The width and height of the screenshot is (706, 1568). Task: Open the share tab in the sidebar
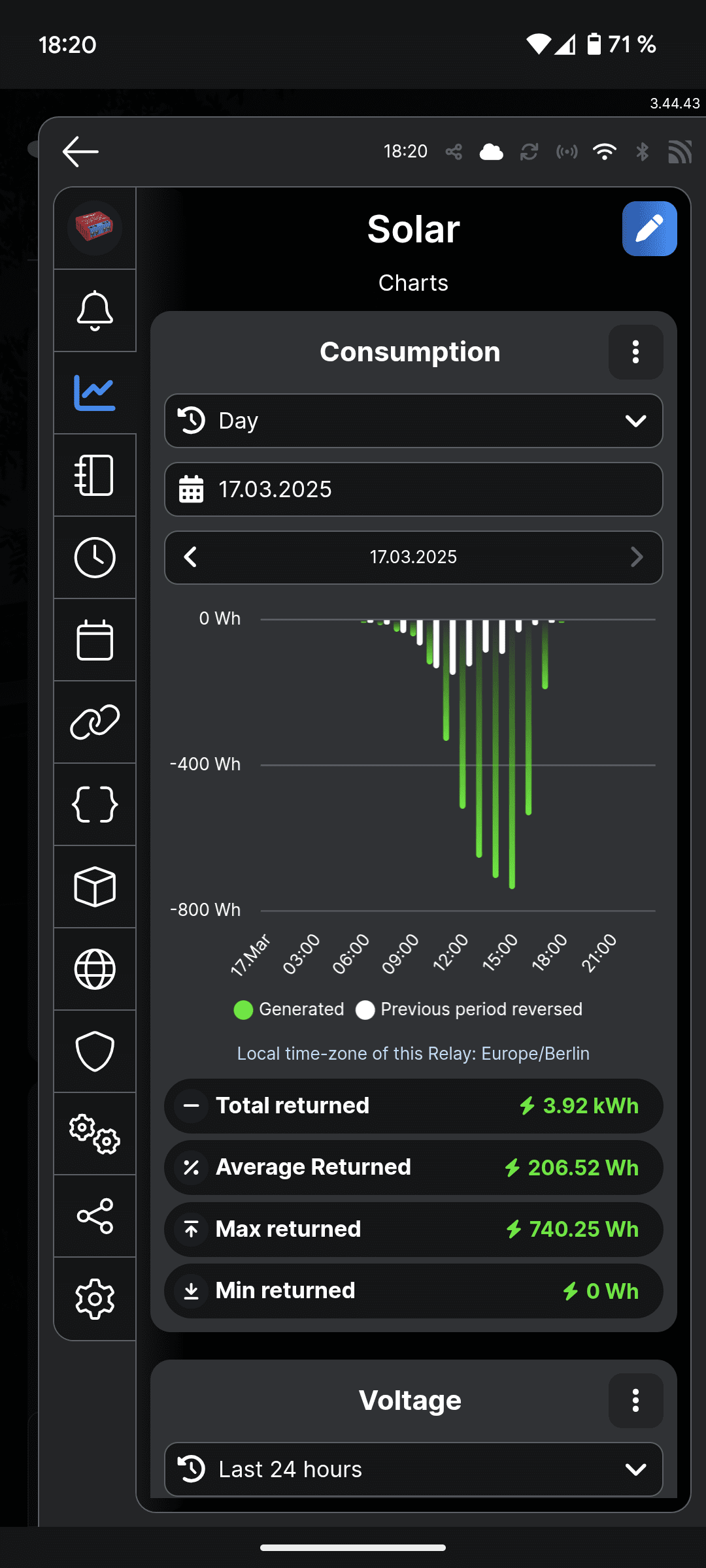(95, 1217)
